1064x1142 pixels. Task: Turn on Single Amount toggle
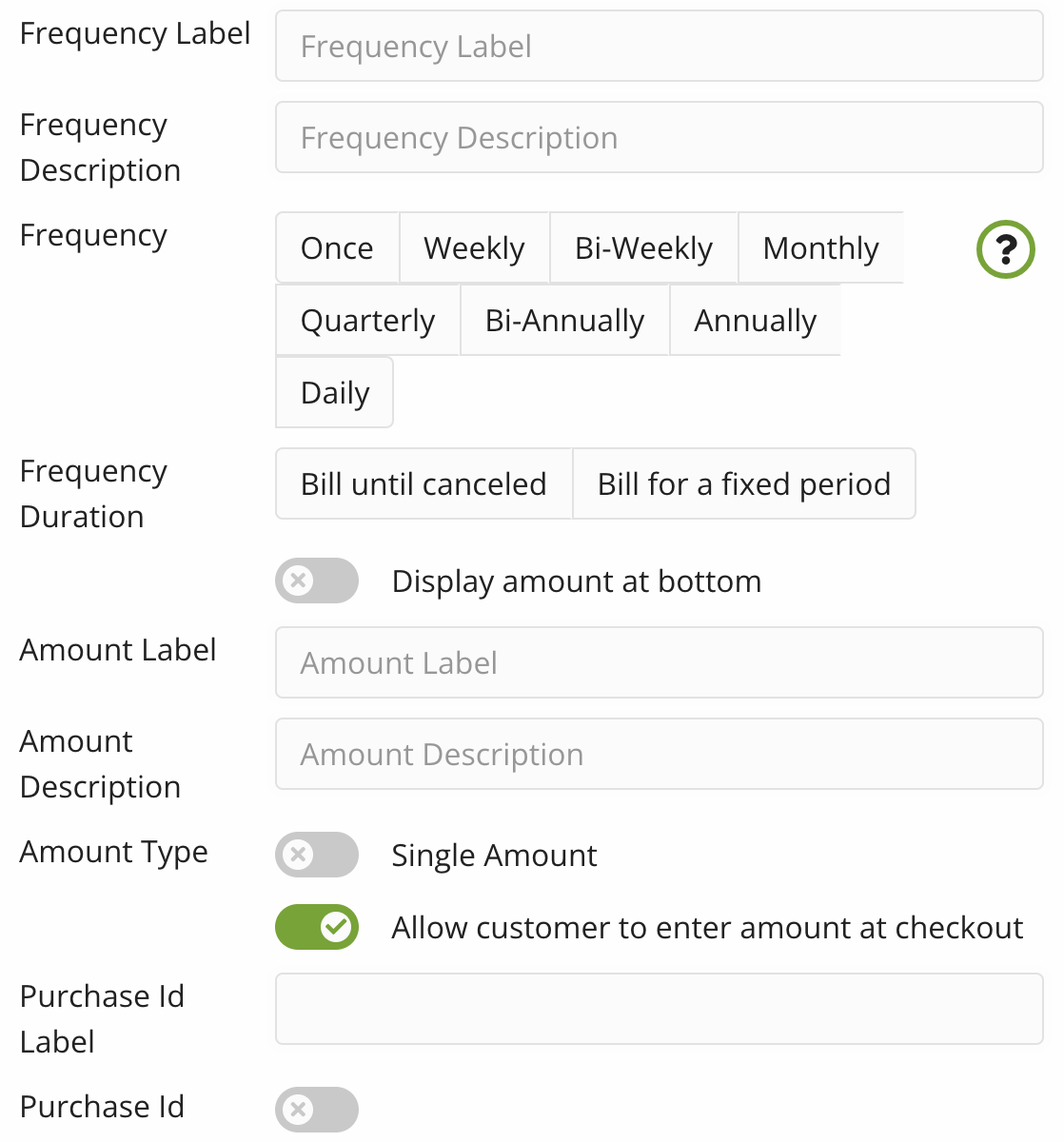coord(317,855)
